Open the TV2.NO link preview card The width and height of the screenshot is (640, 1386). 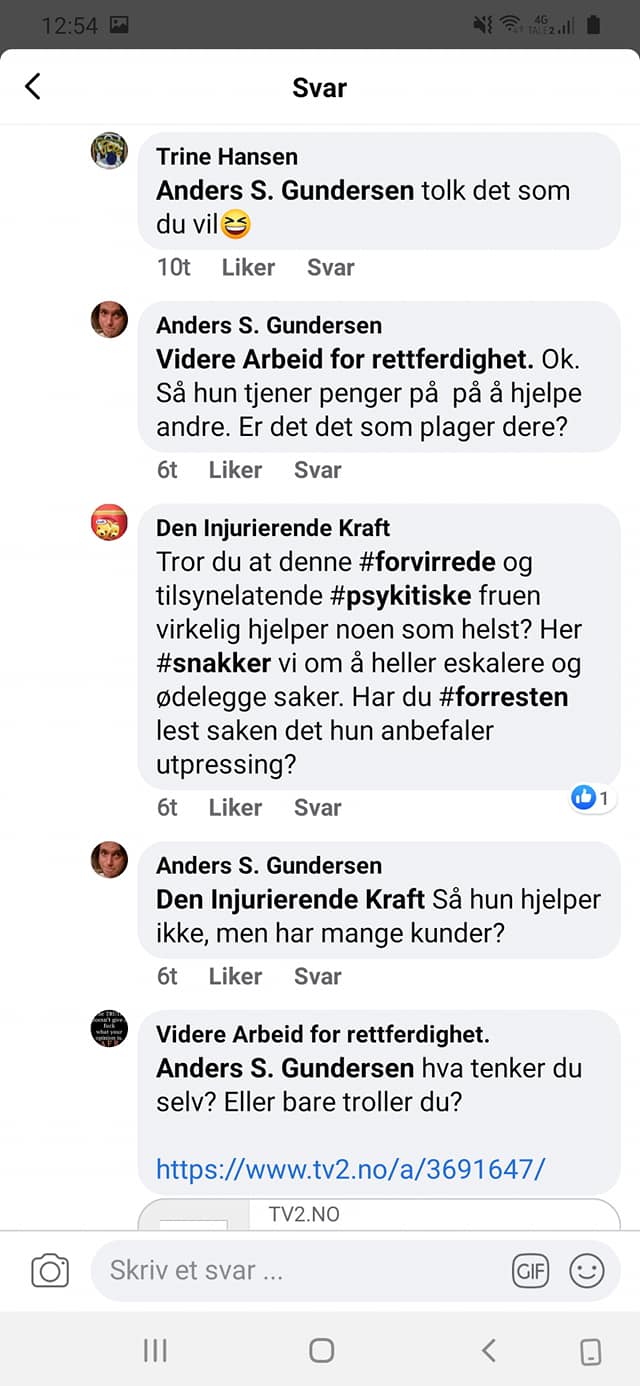click(x=380, y=1214)
